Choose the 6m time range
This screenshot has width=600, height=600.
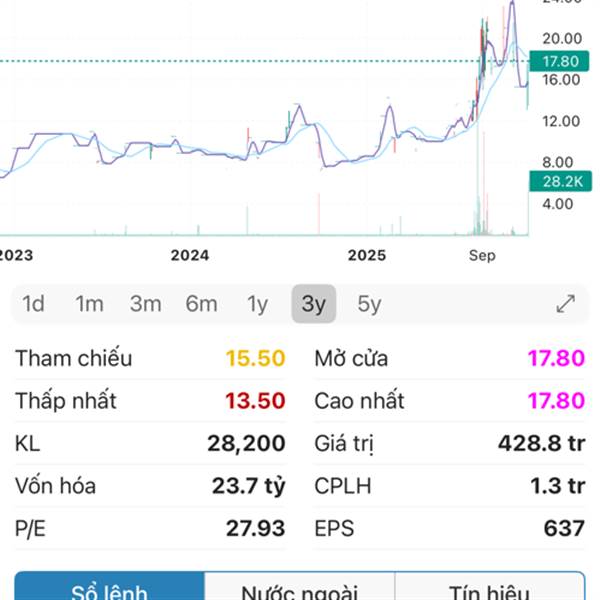point(201,304)
